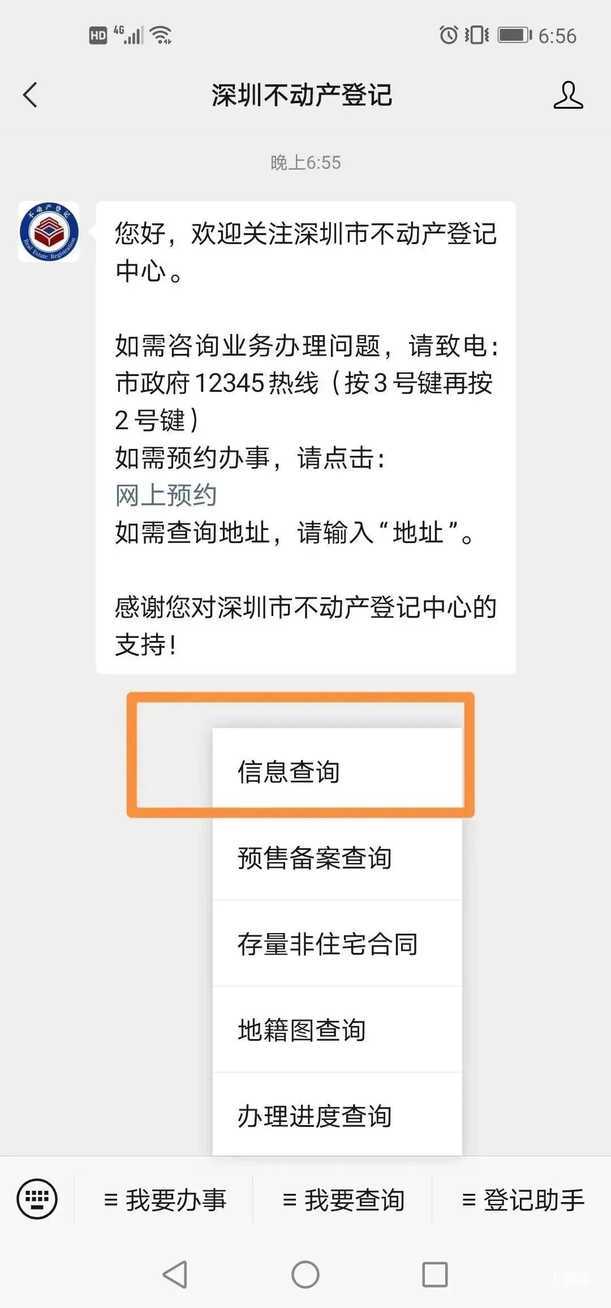Go back from 深圳不动产登记 chat

click(x=30, y=95)
